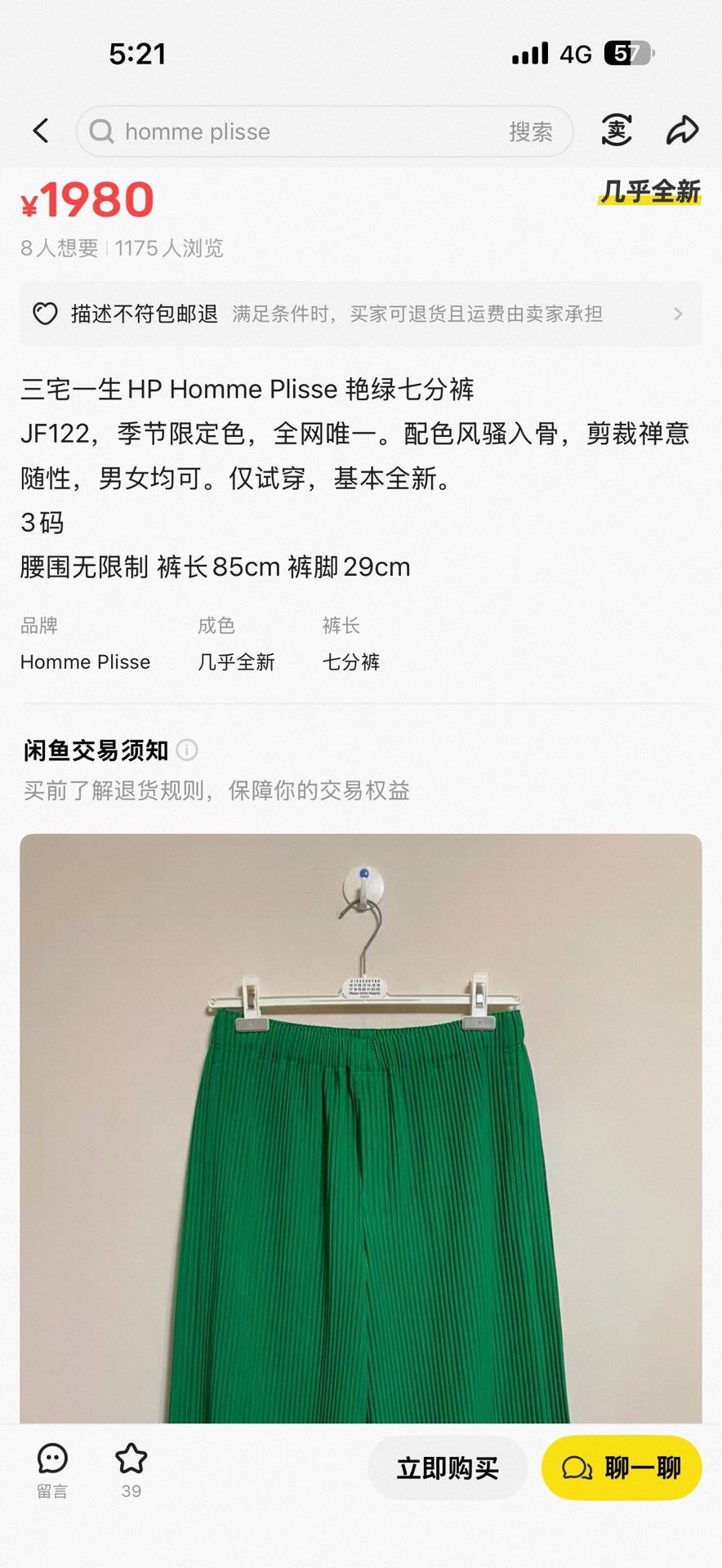This screenshot has width=722, height=1568.
Task: Tap the info icon beside 闲鱼交易须知
Action: tap(187, 750)
